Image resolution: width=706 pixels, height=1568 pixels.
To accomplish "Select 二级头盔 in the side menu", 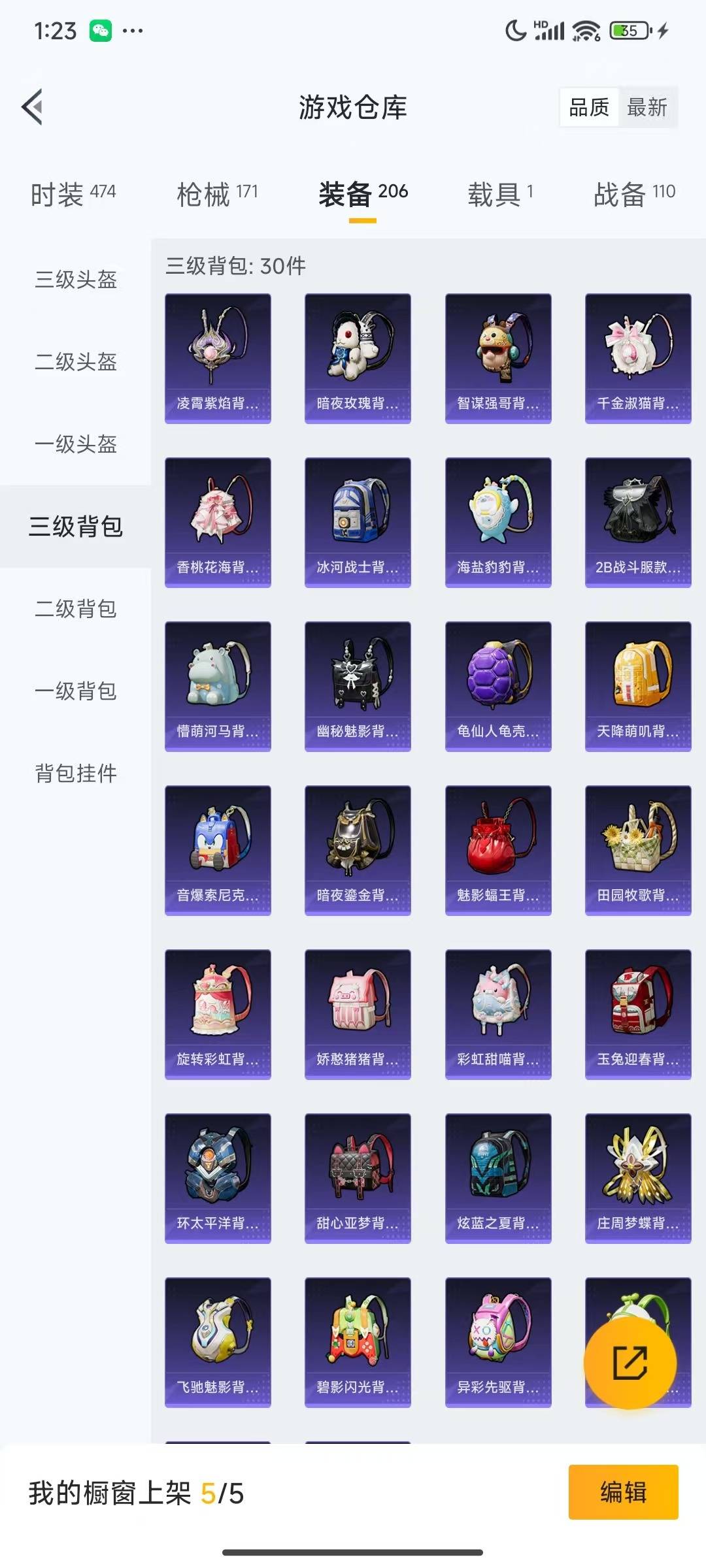I will [x=76, y=362].
